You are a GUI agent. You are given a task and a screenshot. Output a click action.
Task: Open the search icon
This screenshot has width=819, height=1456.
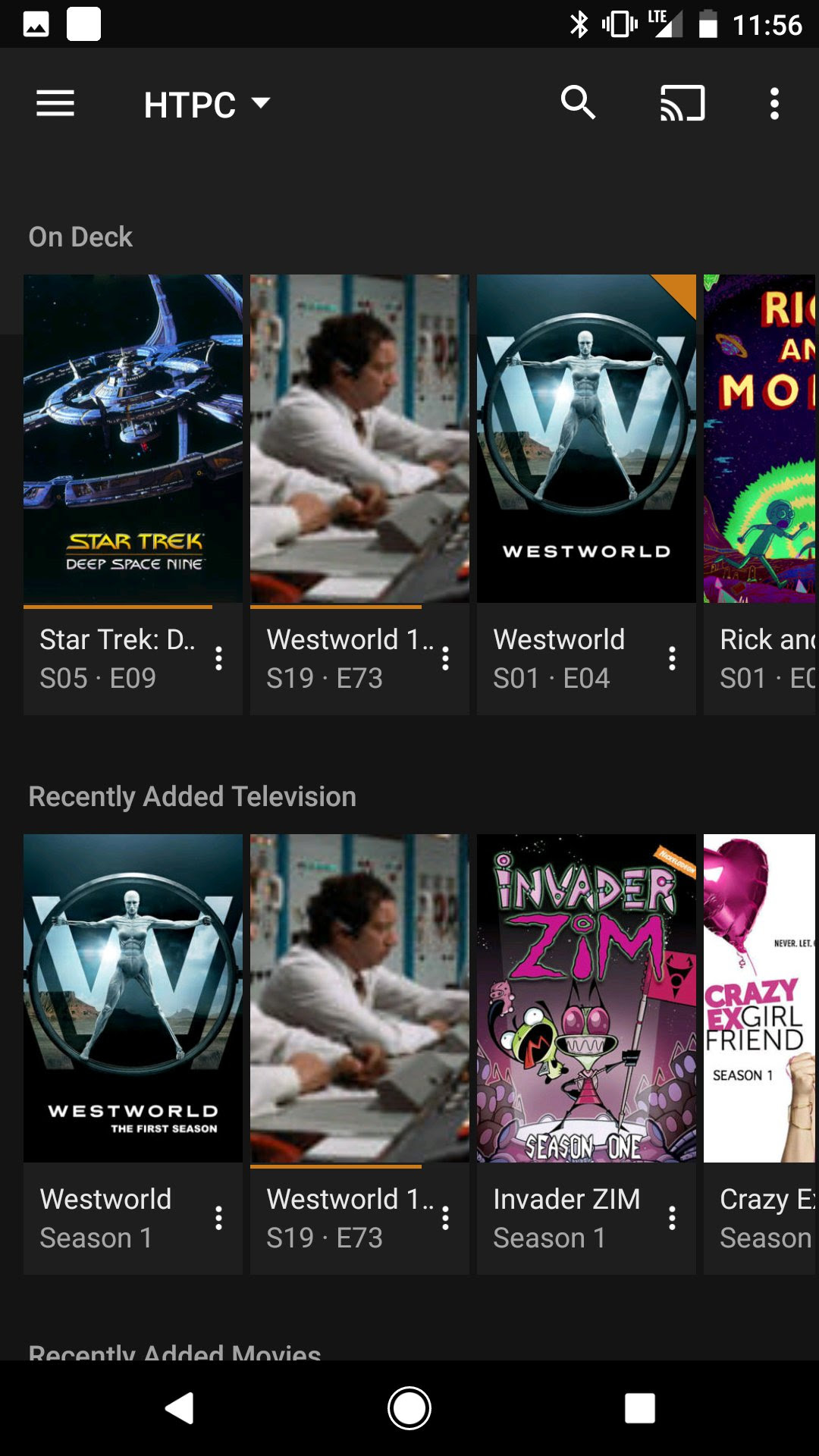tap(578, 103)
